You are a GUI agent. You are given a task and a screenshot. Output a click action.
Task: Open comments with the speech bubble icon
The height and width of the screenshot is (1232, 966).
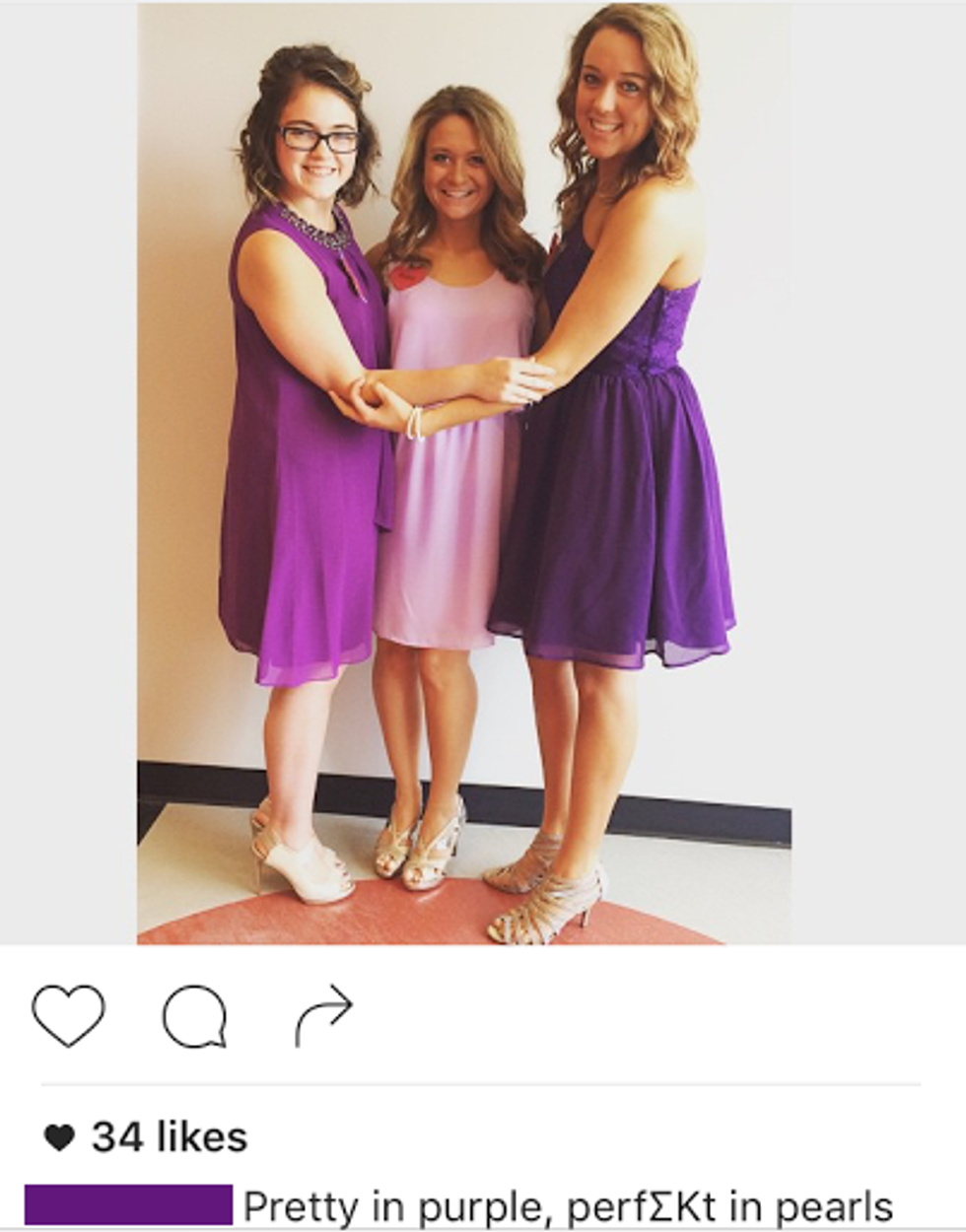coord(195,1016)
